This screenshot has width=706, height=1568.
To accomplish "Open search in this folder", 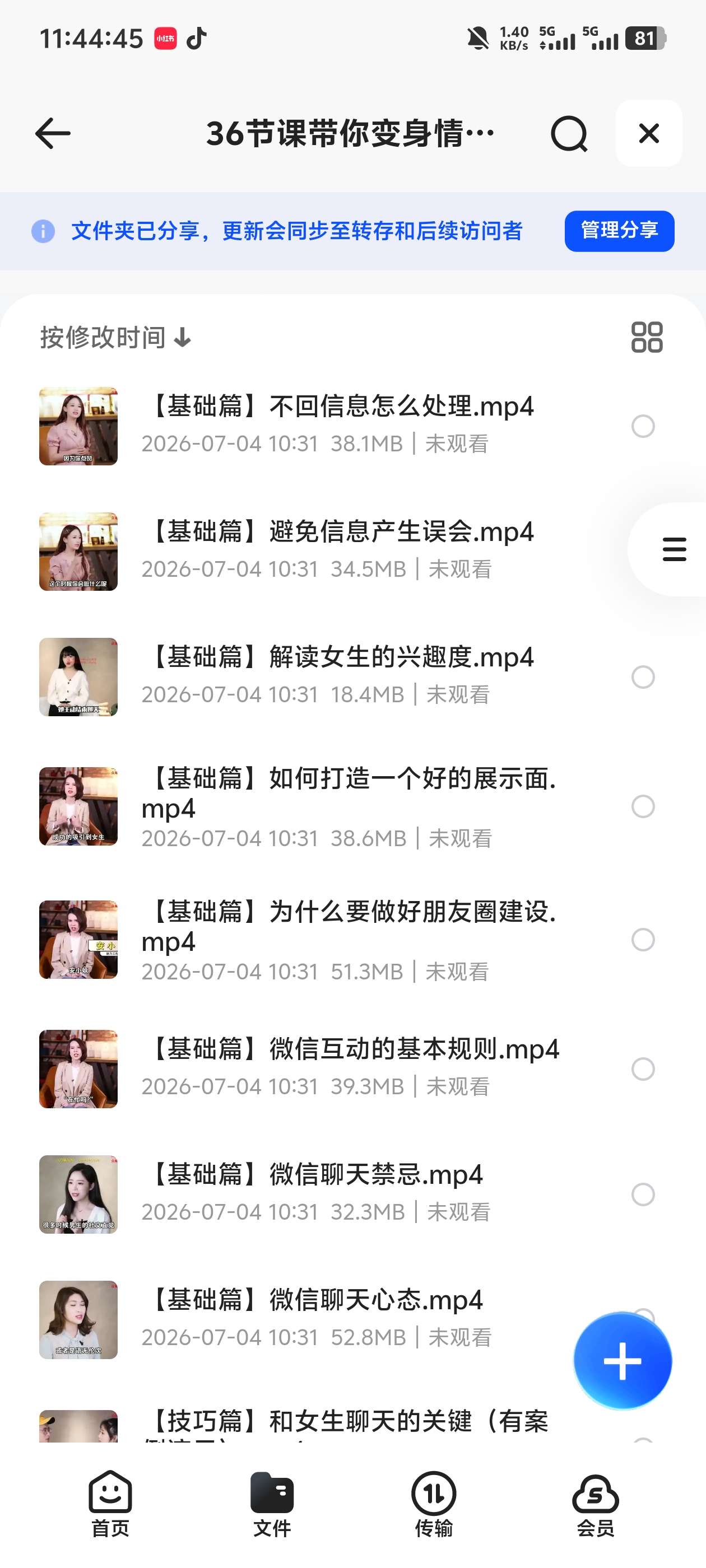I will point(569,133).
